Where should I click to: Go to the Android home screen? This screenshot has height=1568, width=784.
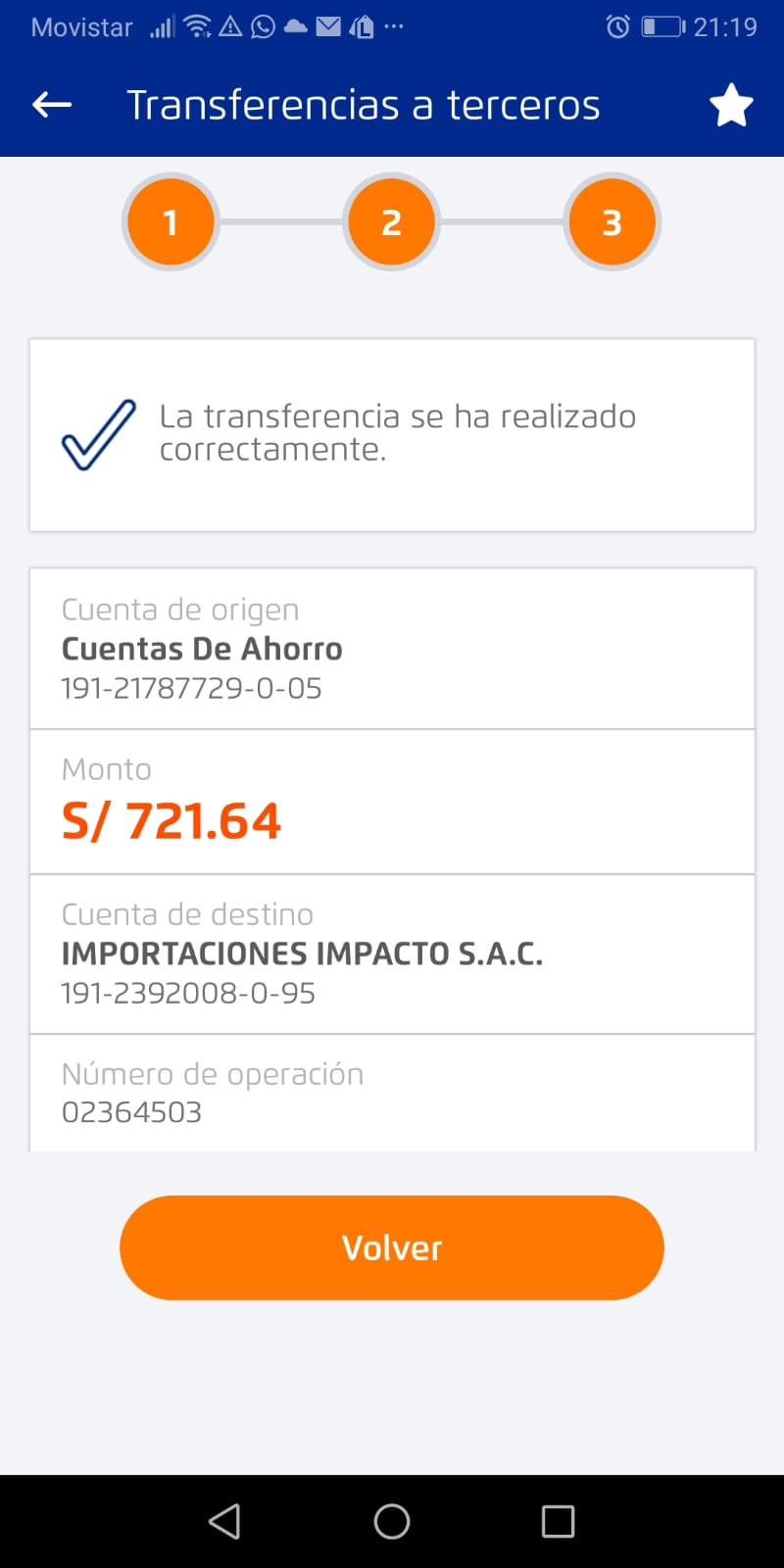392,1521
